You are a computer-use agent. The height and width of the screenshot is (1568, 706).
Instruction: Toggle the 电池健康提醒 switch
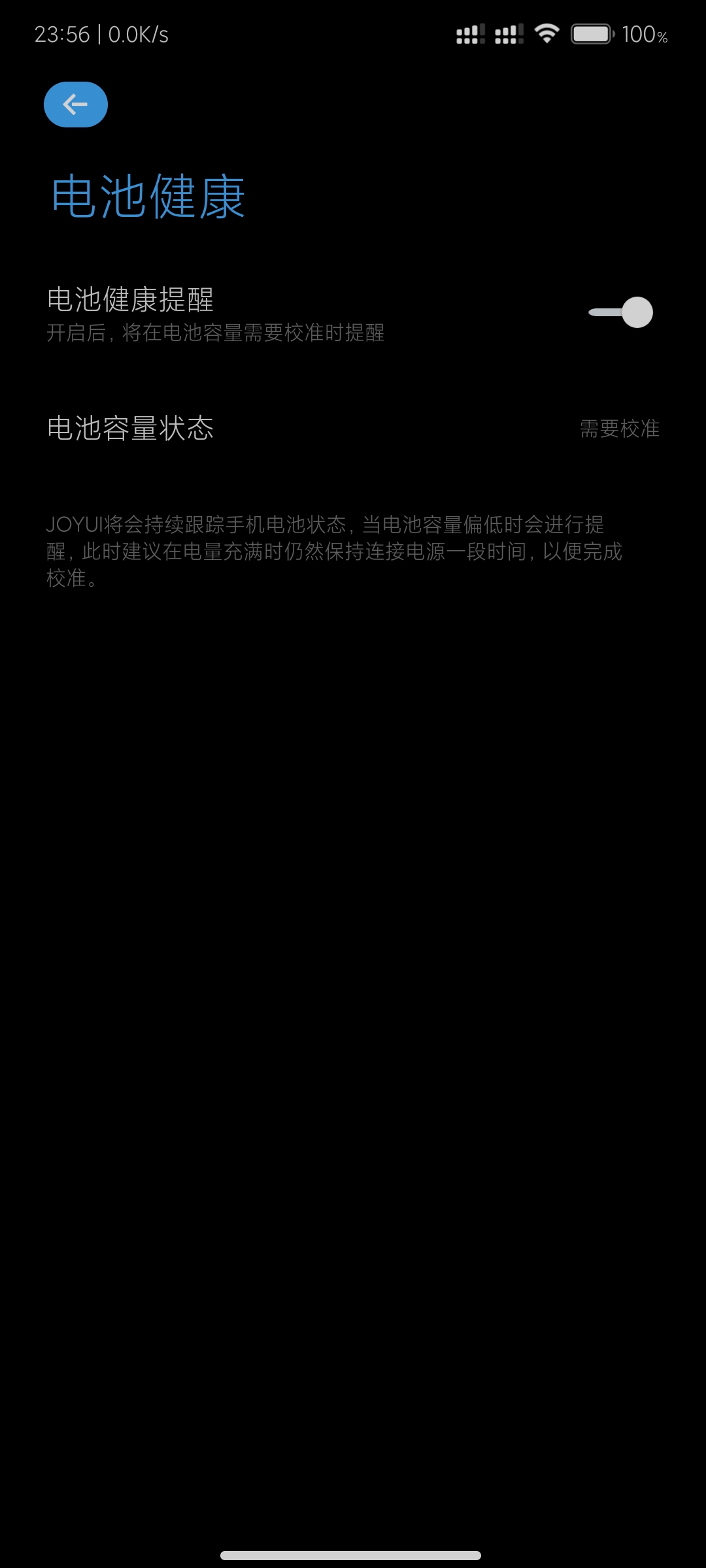coord(620,312)
